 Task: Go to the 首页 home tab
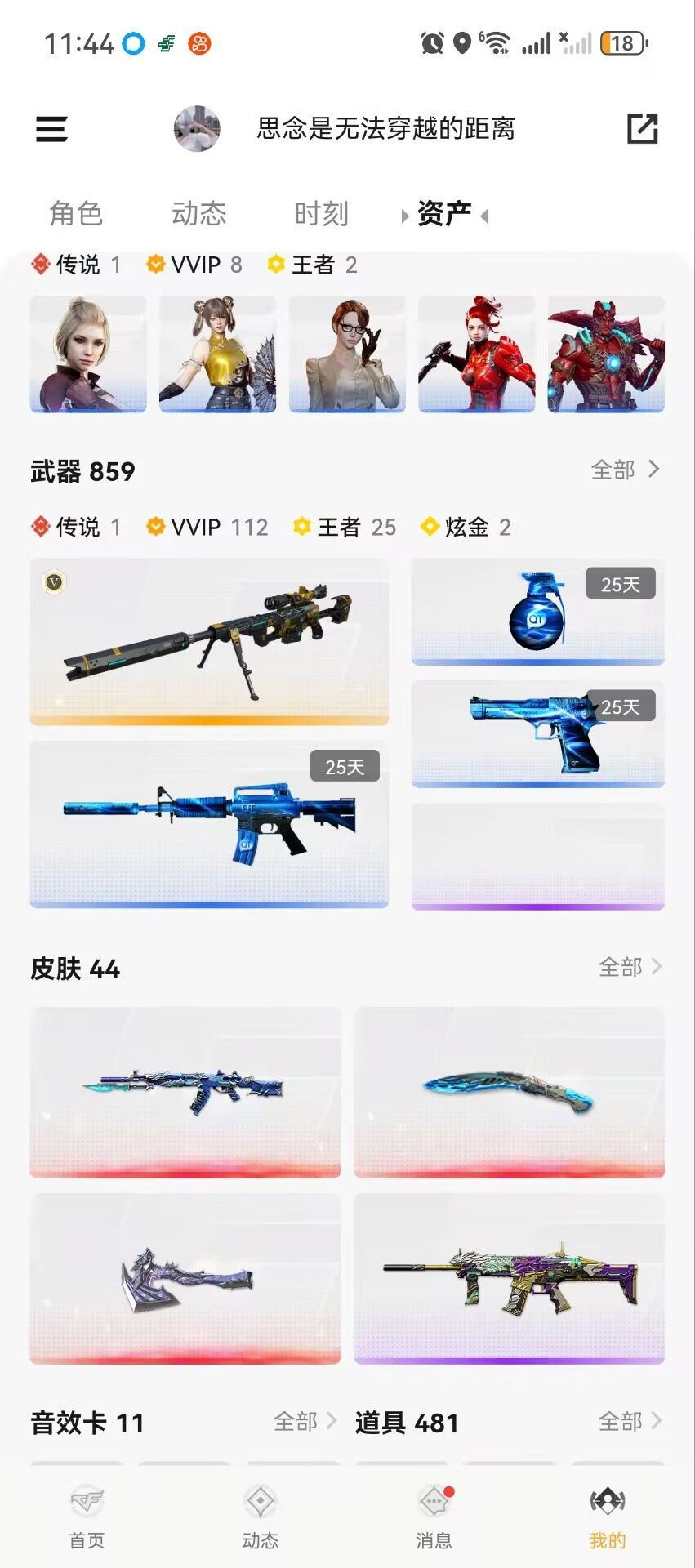[x=87, y=1517]
